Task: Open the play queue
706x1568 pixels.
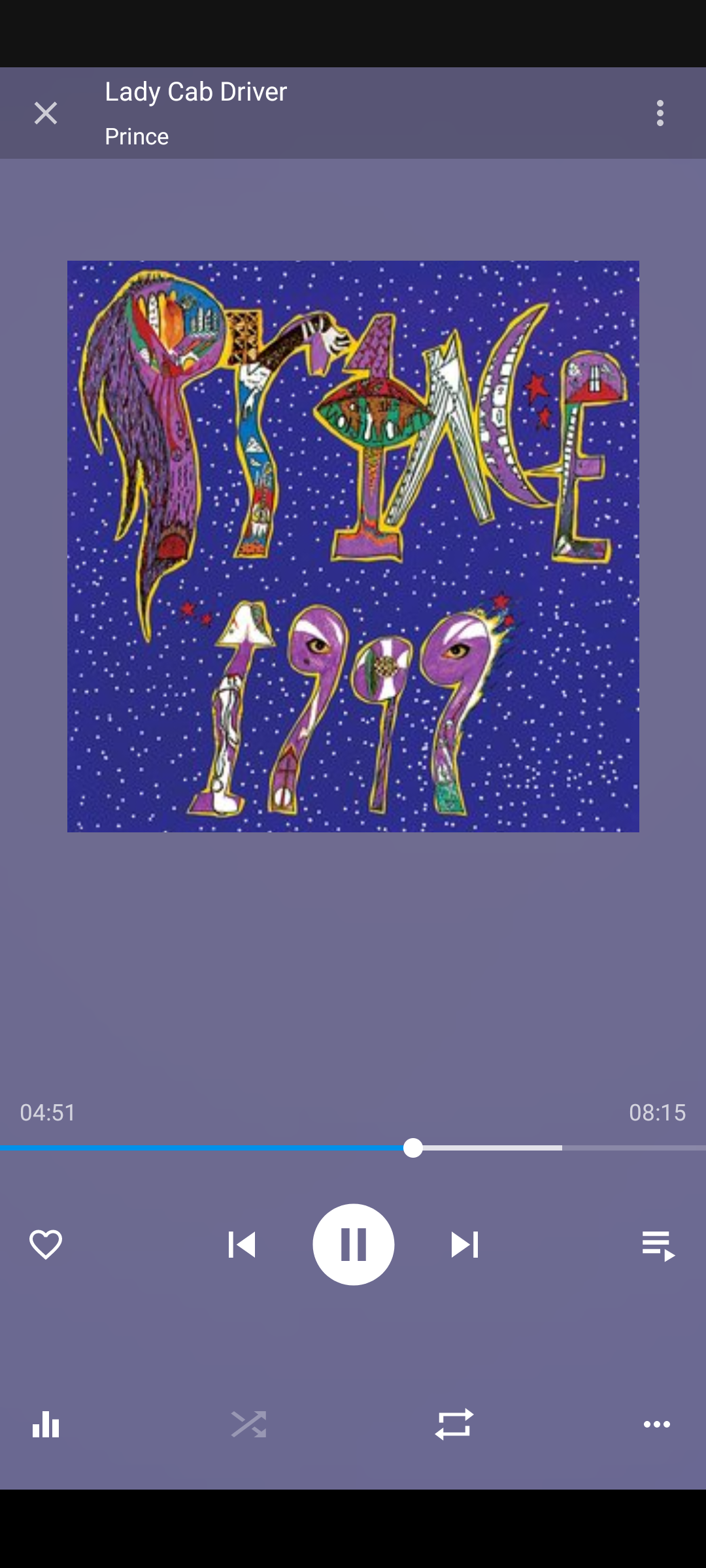Action: pos(658,1245)
